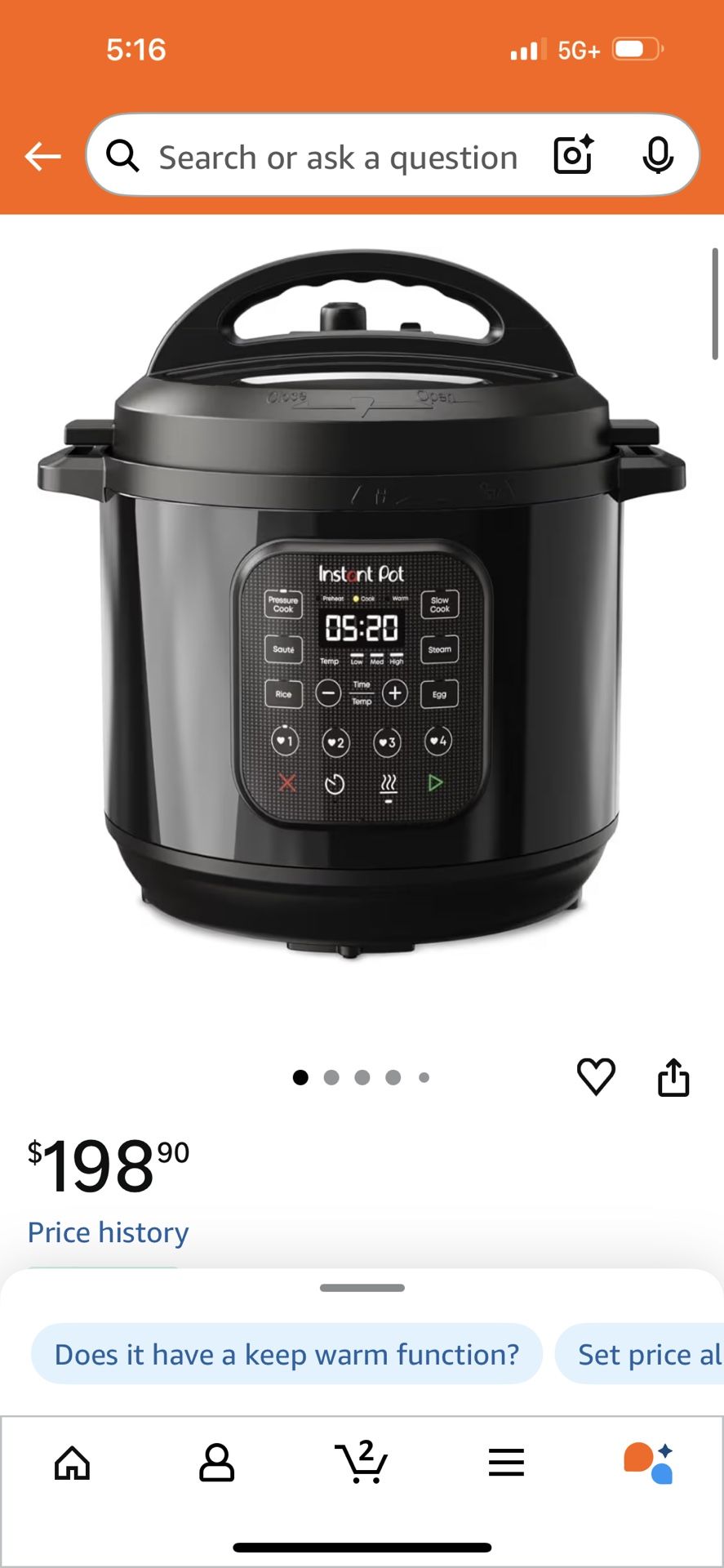The width and height of the screenshot is (724, 1568).
Task: Ask "Does it have a keep warm function?"
Action: tap(286, 1355)
